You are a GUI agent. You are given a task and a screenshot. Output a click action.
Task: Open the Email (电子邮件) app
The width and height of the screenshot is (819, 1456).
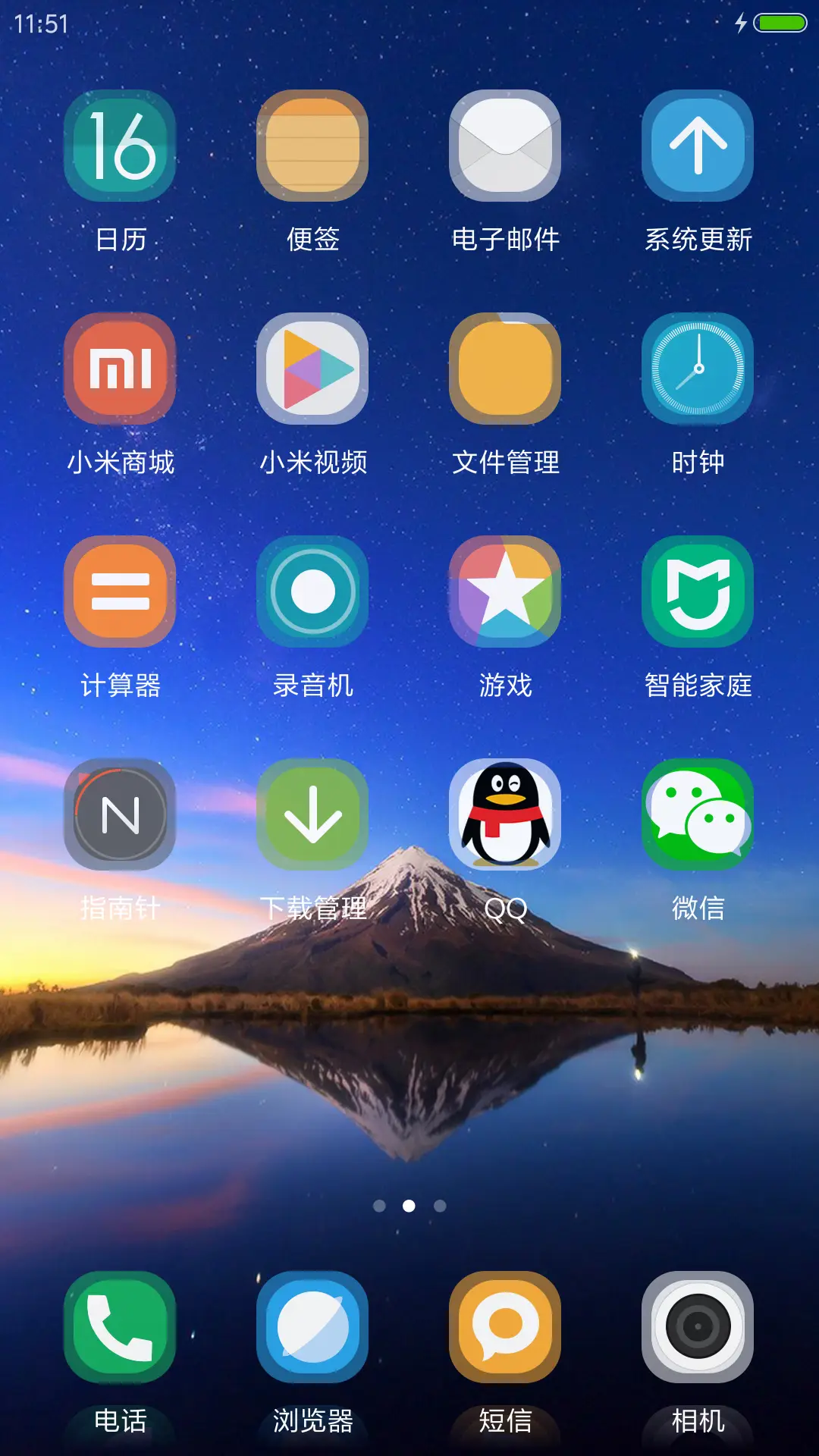(x=505, y=146)
